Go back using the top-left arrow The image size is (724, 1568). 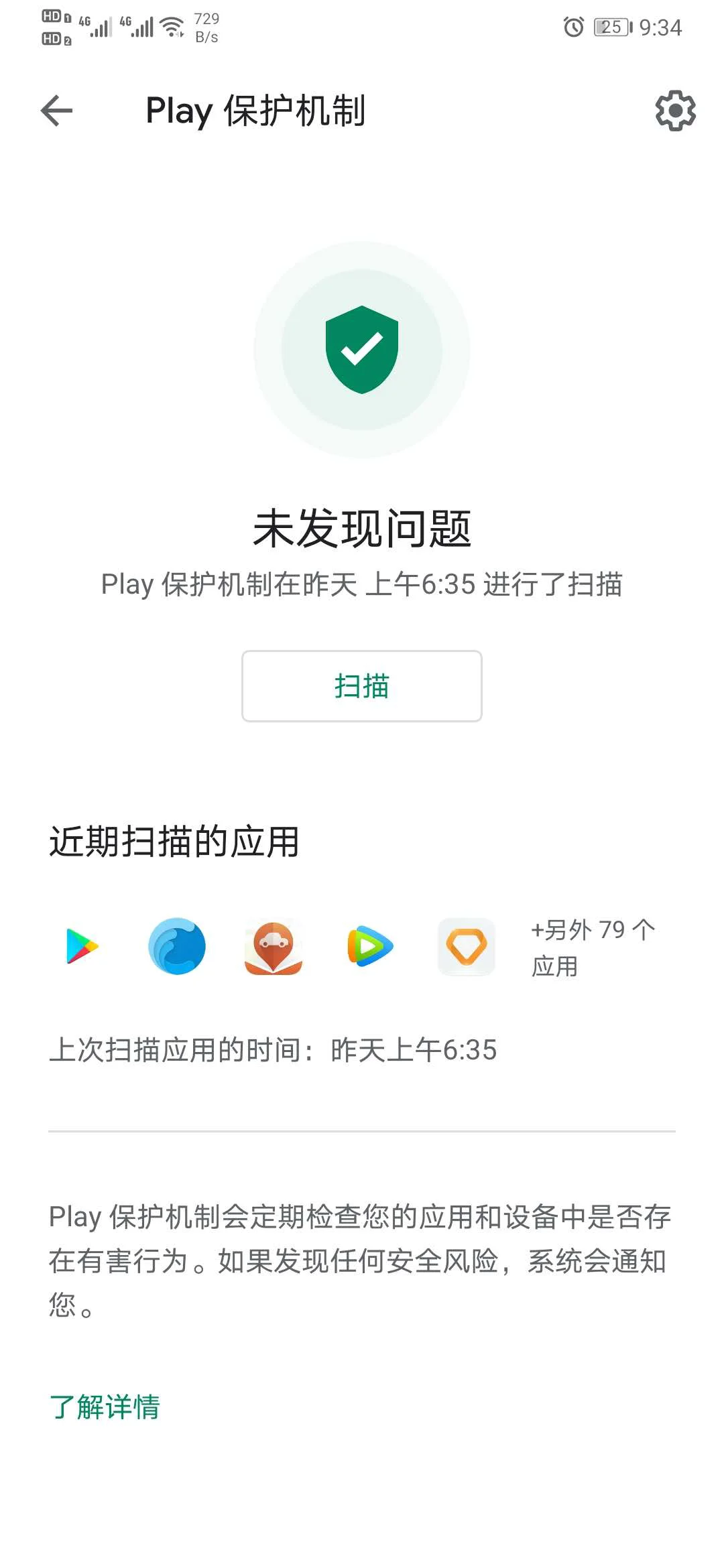point(56,111)
